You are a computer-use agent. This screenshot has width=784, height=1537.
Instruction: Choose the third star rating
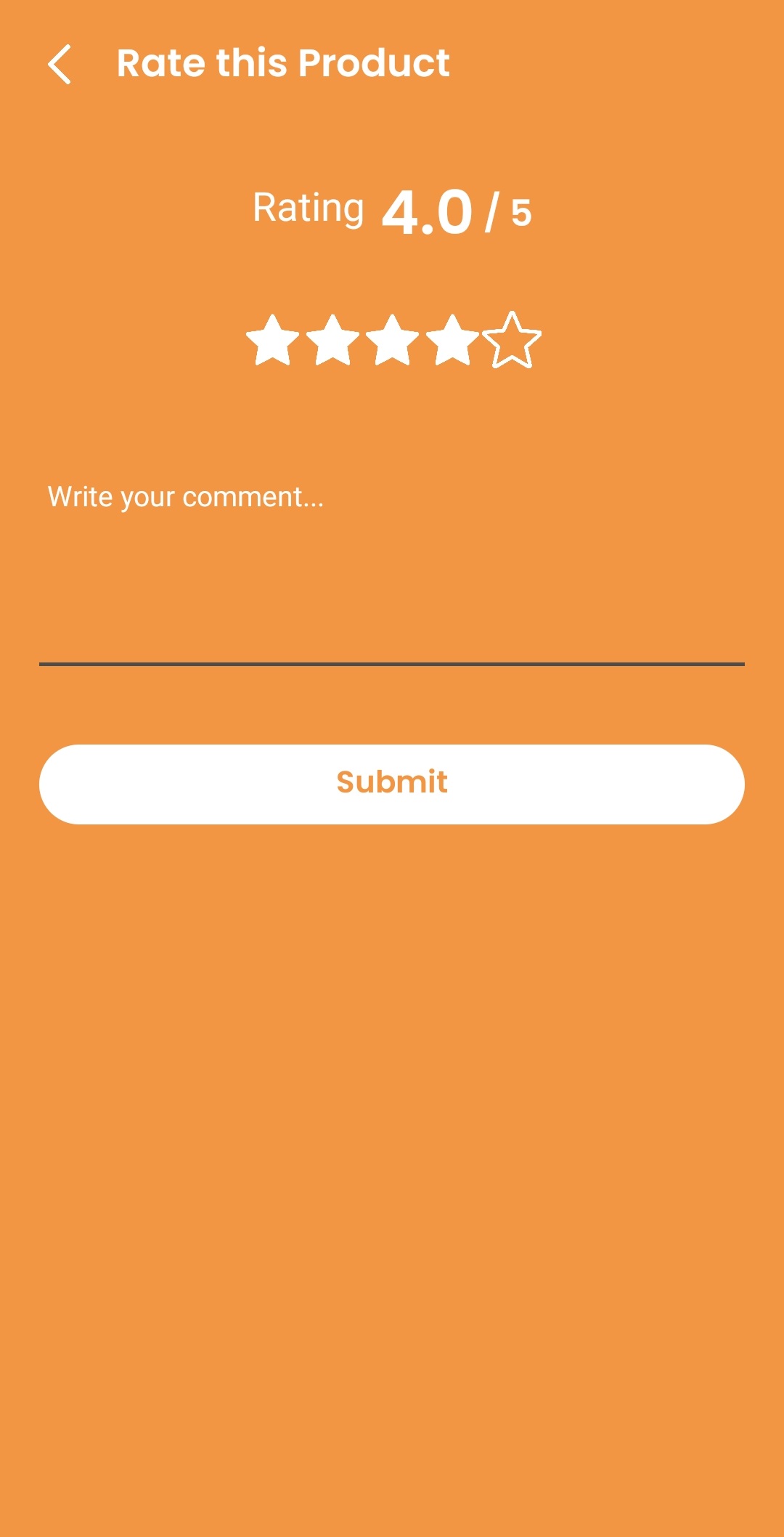pos(392,341)
